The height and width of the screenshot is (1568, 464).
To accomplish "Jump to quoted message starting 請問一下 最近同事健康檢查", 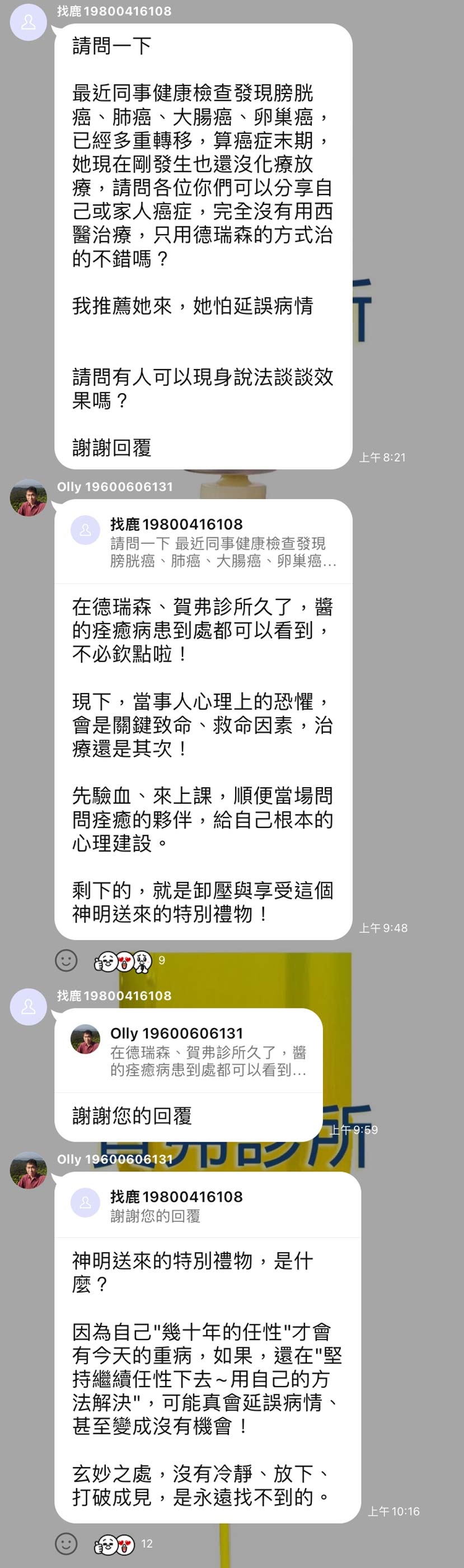I will pyautogui.click(x=203, y=542).
